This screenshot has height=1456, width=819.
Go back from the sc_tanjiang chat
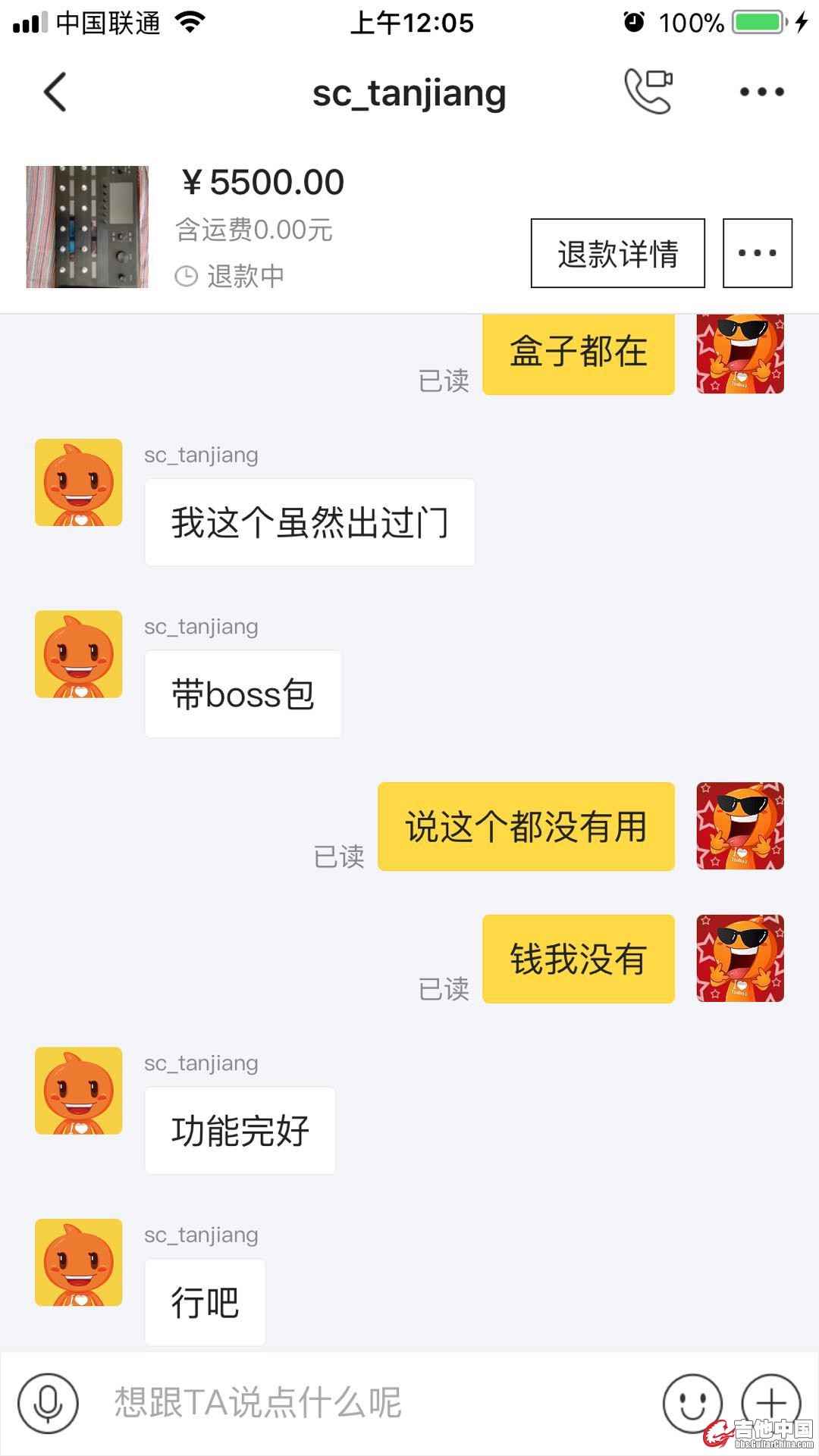point(55,92)
